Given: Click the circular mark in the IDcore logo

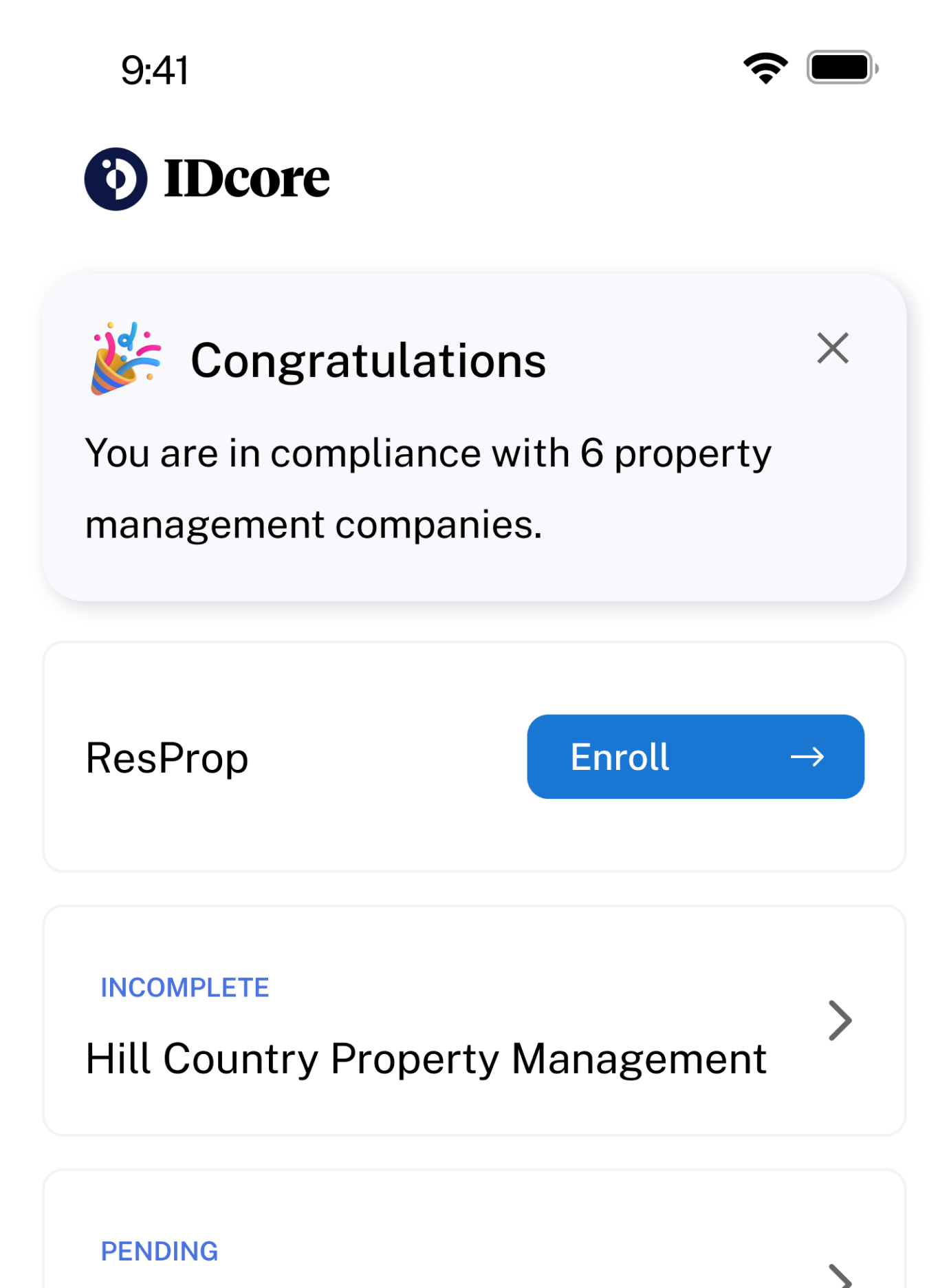Looking at the screenshot, I should click(116, 178).
